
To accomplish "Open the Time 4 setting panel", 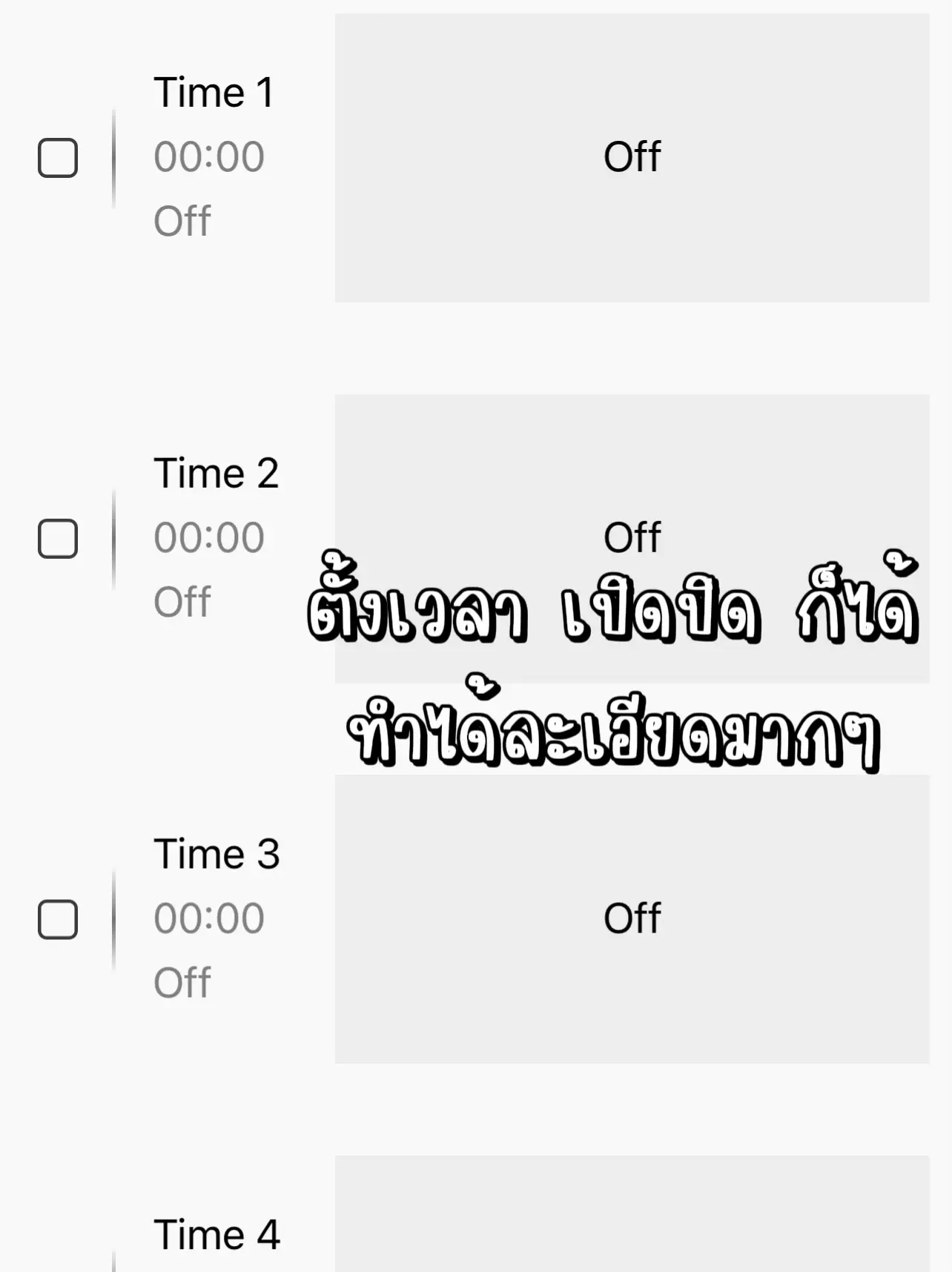I will pyautogui.click(x=632, y=1216).
